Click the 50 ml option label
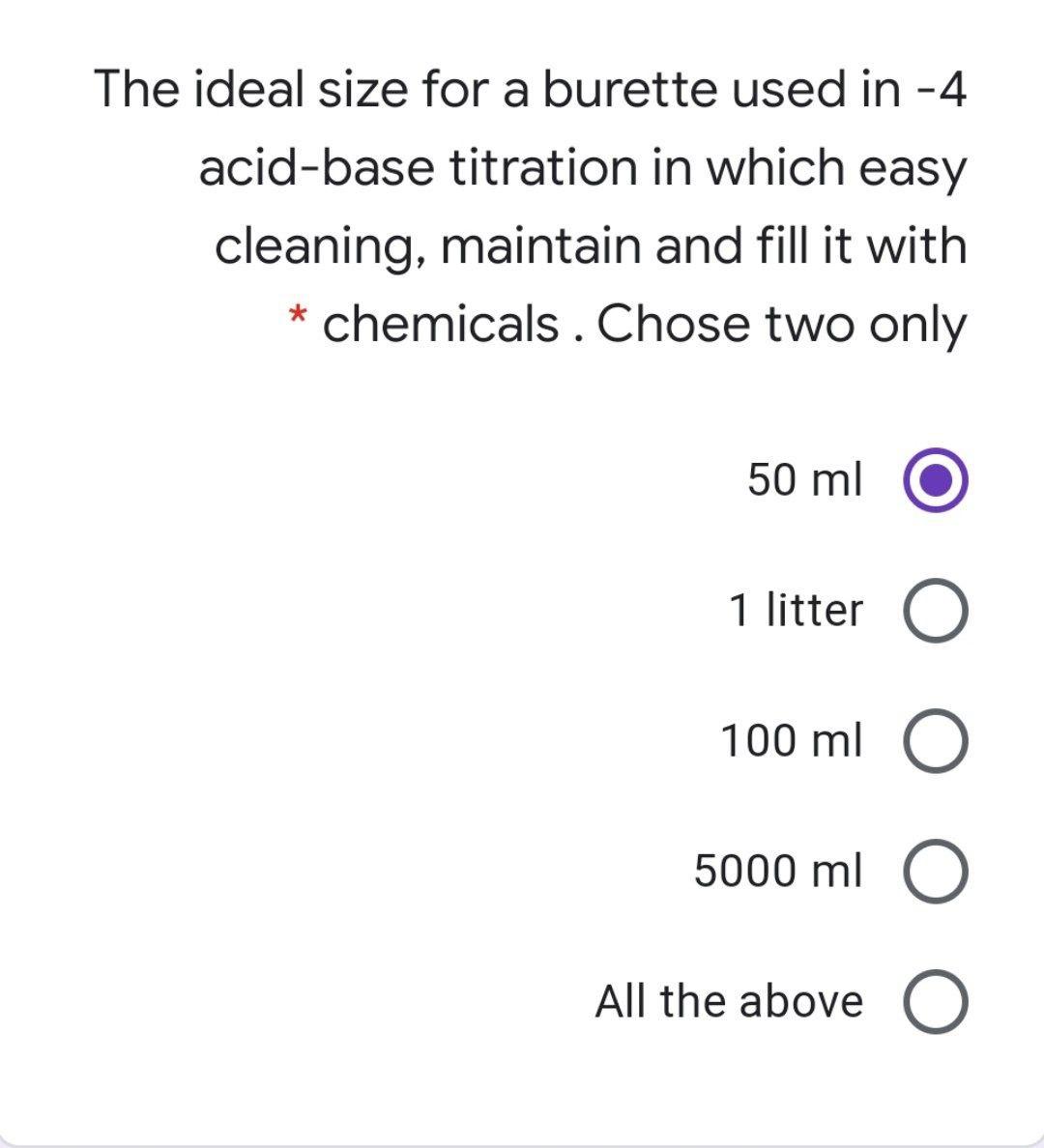Viewport: 1044px width, 1148px height. click(x=804, y=477)
